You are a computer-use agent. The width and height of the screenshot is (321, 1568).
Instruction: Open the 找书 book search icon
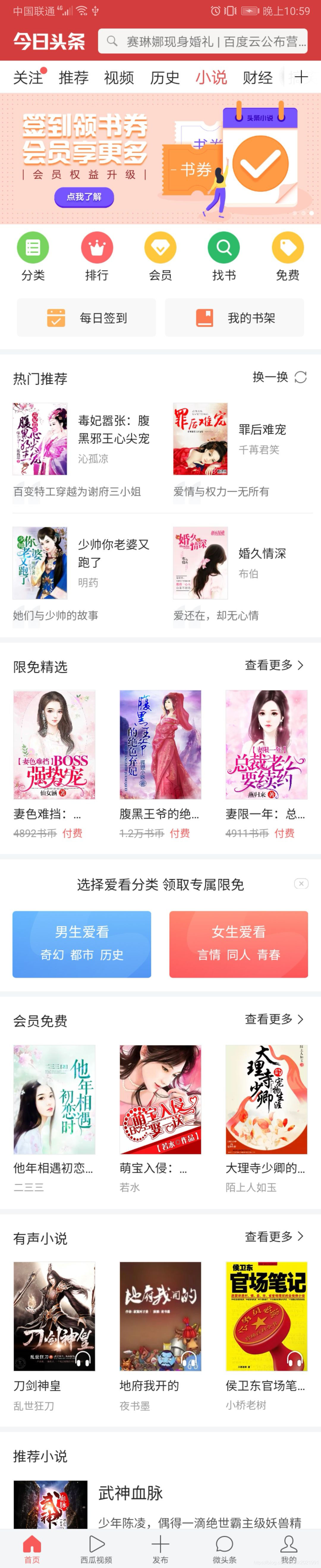(224, 256)
